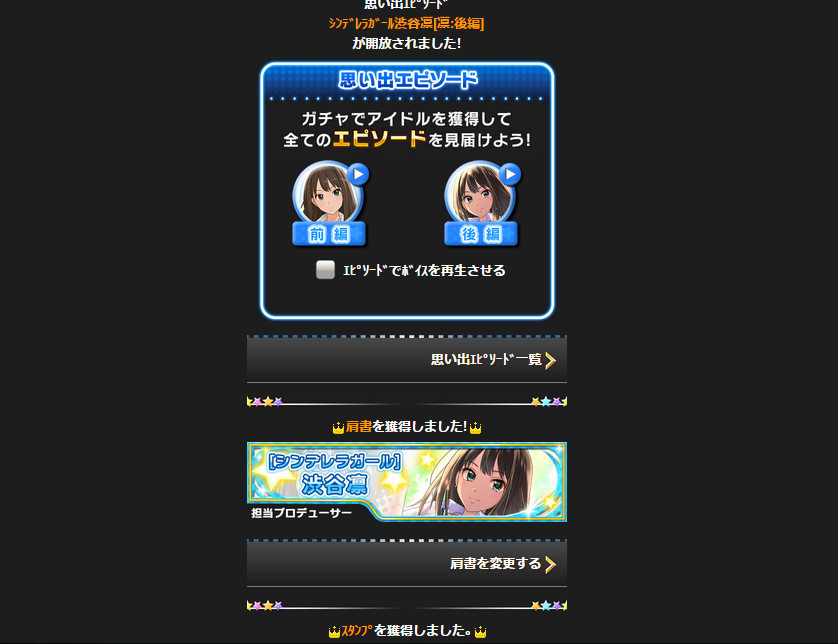
Task: Enable the エピソードでボイスを再生させる checkbox
Action: tap(325, 270)
